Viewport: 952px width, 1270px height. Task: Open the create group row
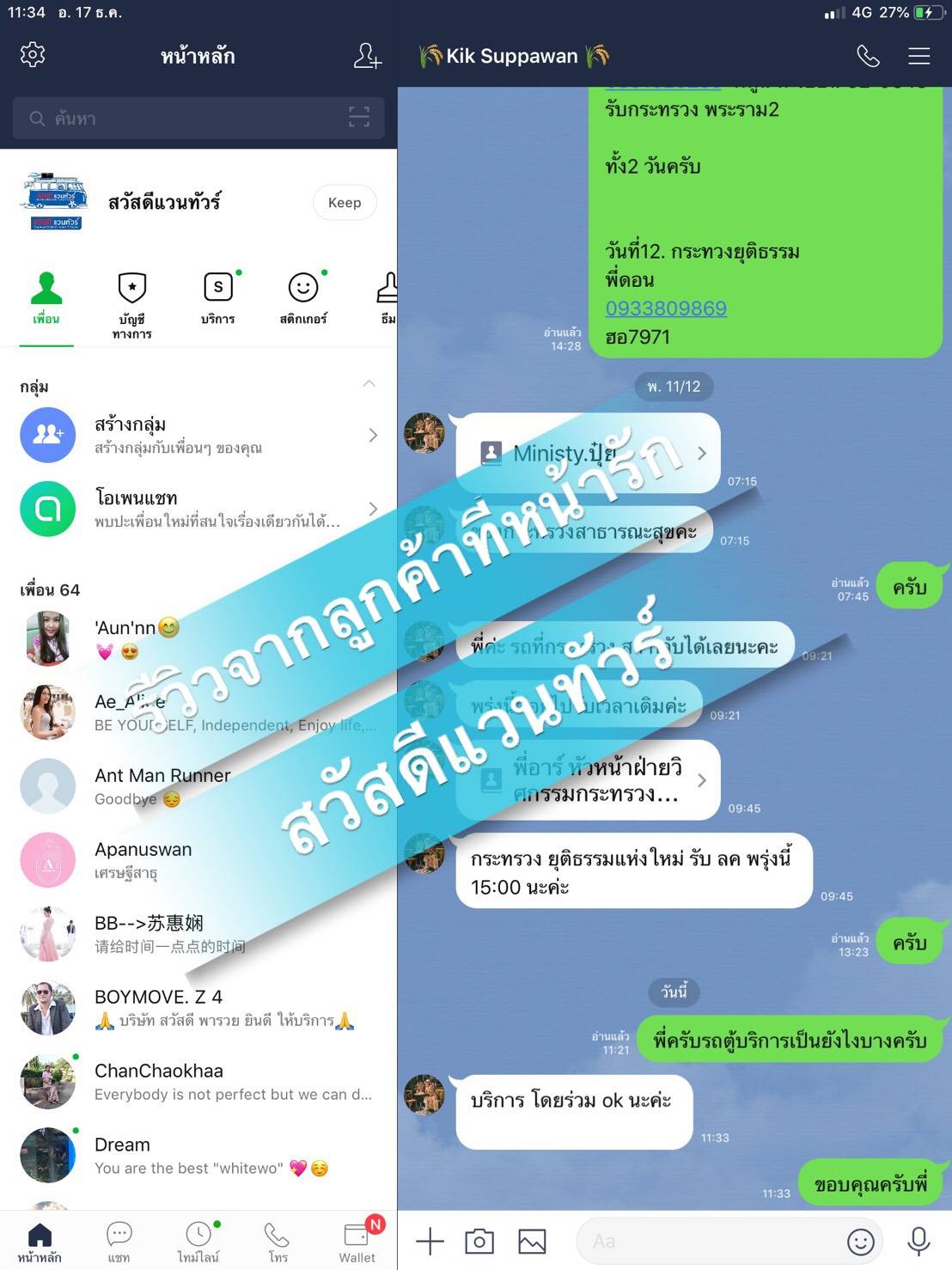(198, 435)
